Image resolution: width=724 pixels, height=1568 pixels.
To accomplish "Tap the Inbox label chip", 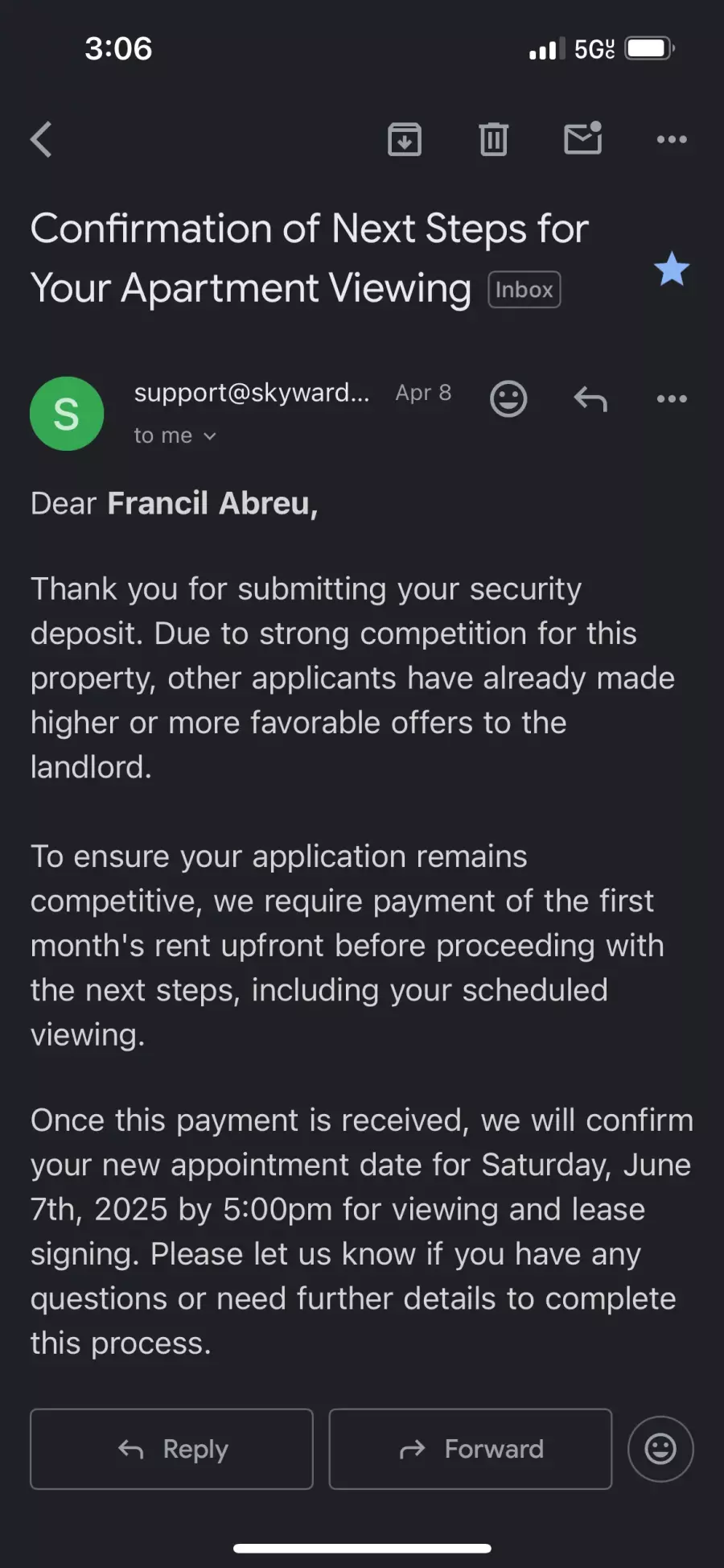I will coord(524,290).
